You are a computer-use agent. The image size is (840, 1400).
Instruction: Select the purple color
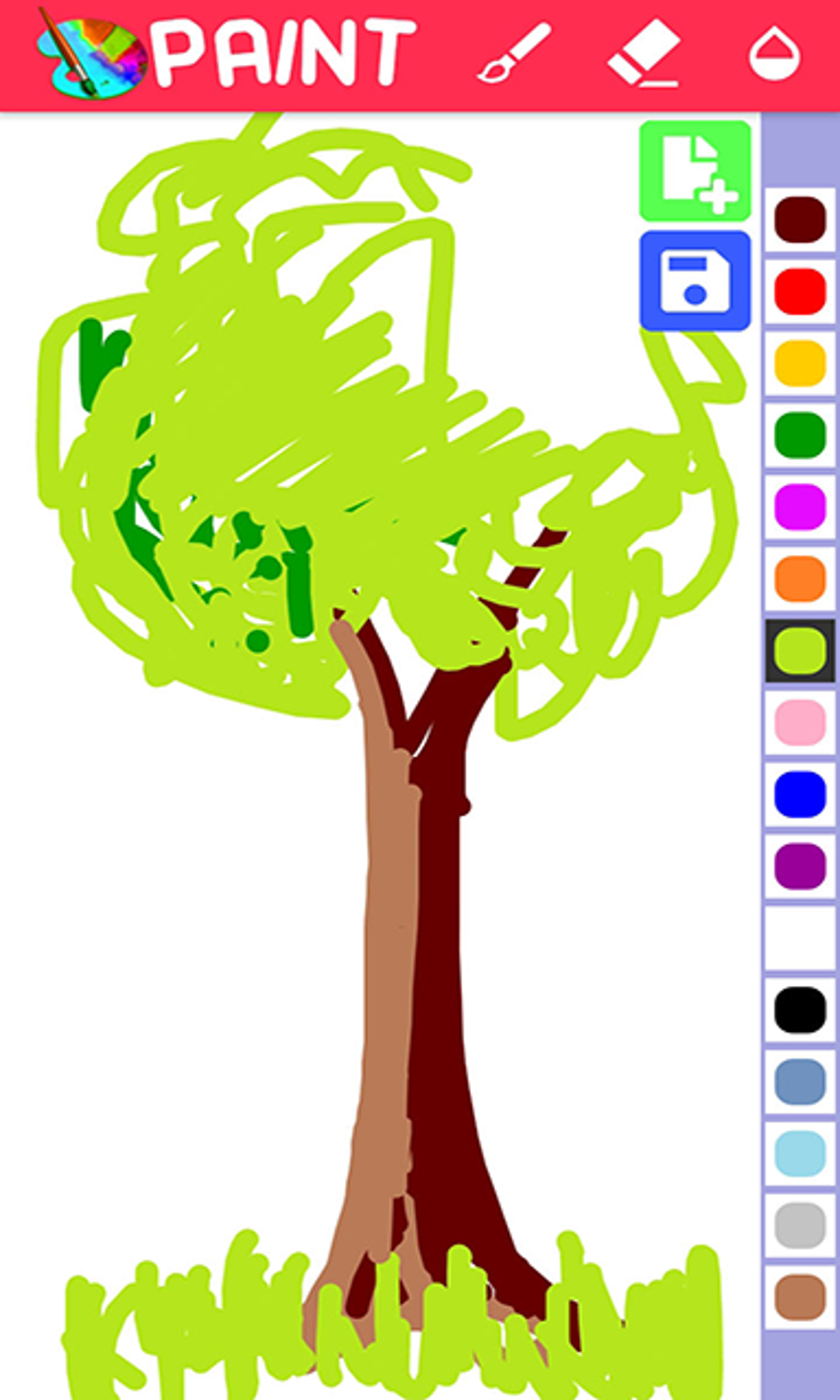click(799, 864)
